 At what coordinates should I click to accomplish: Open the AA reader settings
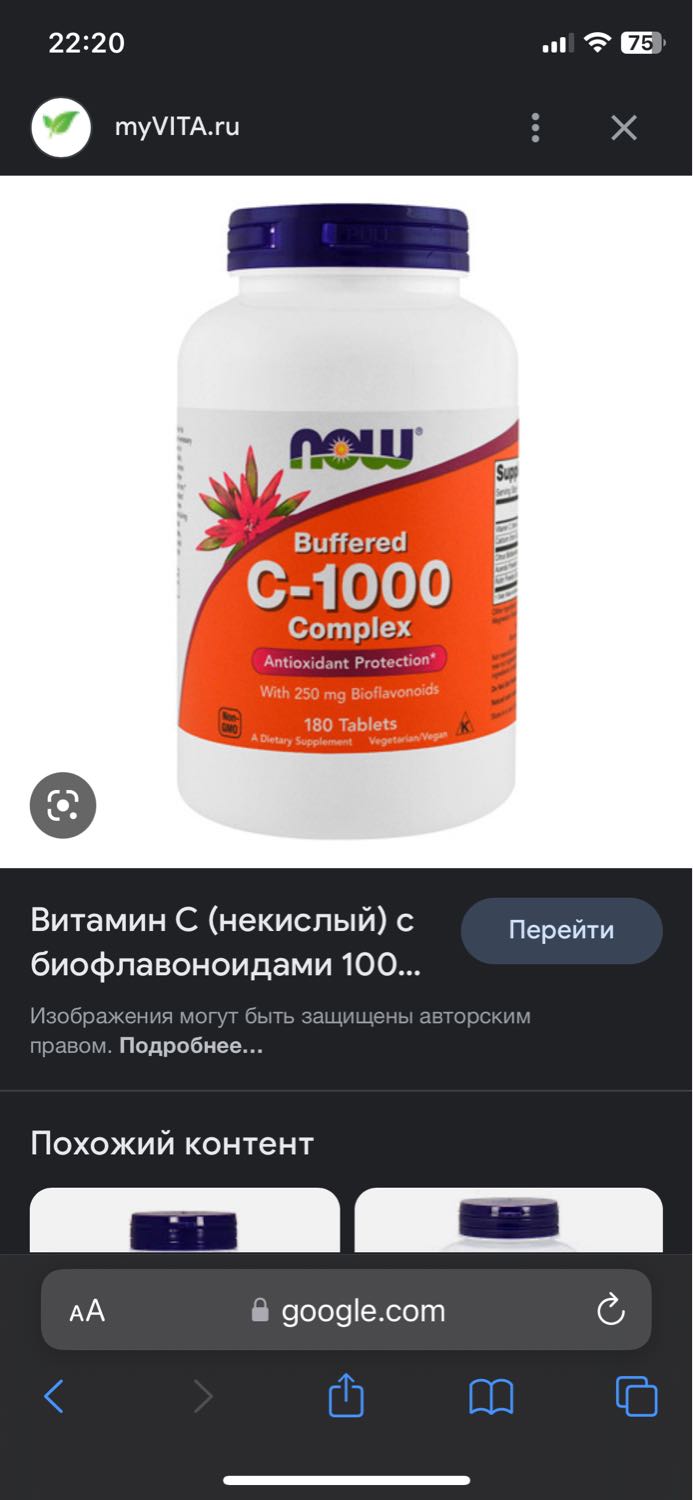87,1311
